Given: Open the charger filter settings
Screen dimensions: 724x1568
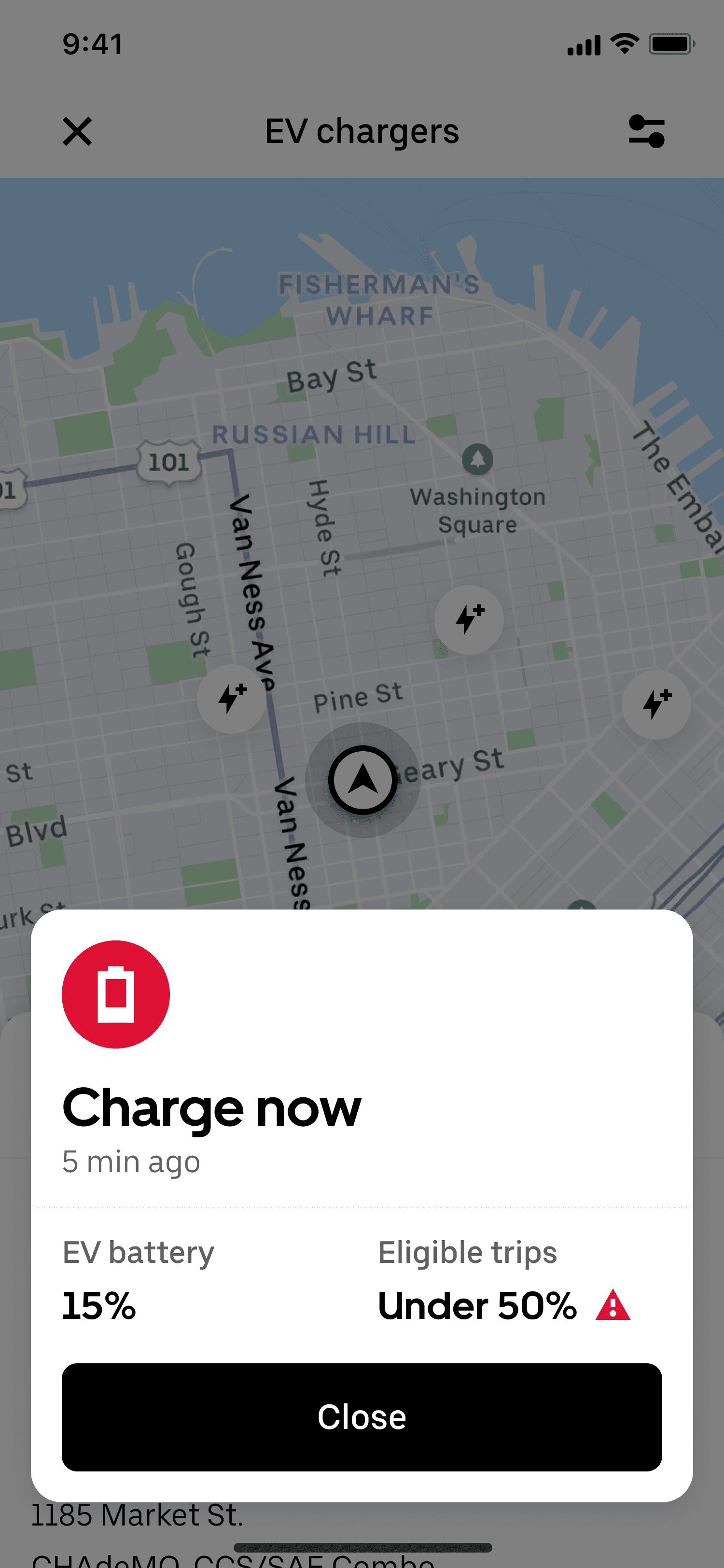Looking at the screenshot, I should (x=646, y=131).
